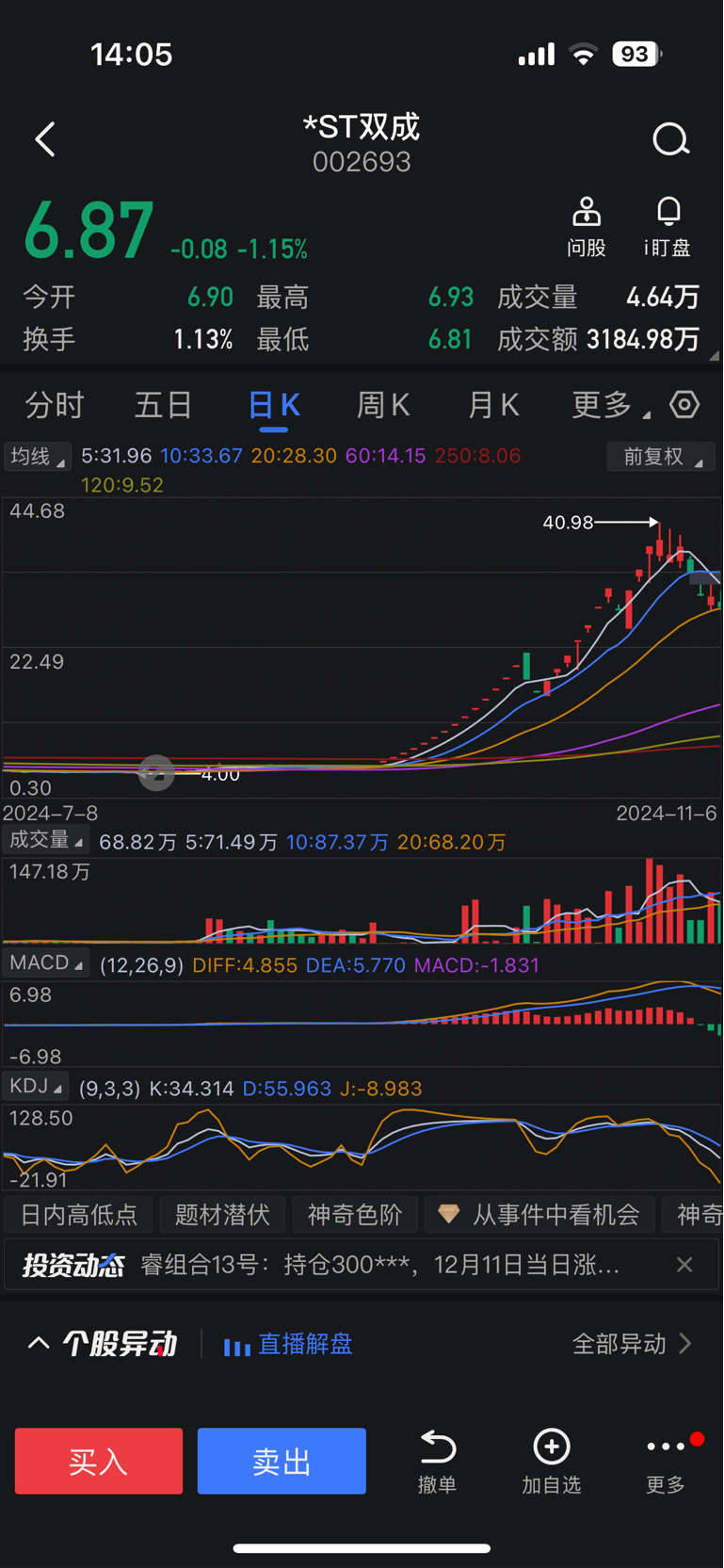Open the 均线 indicator dropdown
Image resolution: width=724 pixels, height=1568 pixels.
[36, 457]
